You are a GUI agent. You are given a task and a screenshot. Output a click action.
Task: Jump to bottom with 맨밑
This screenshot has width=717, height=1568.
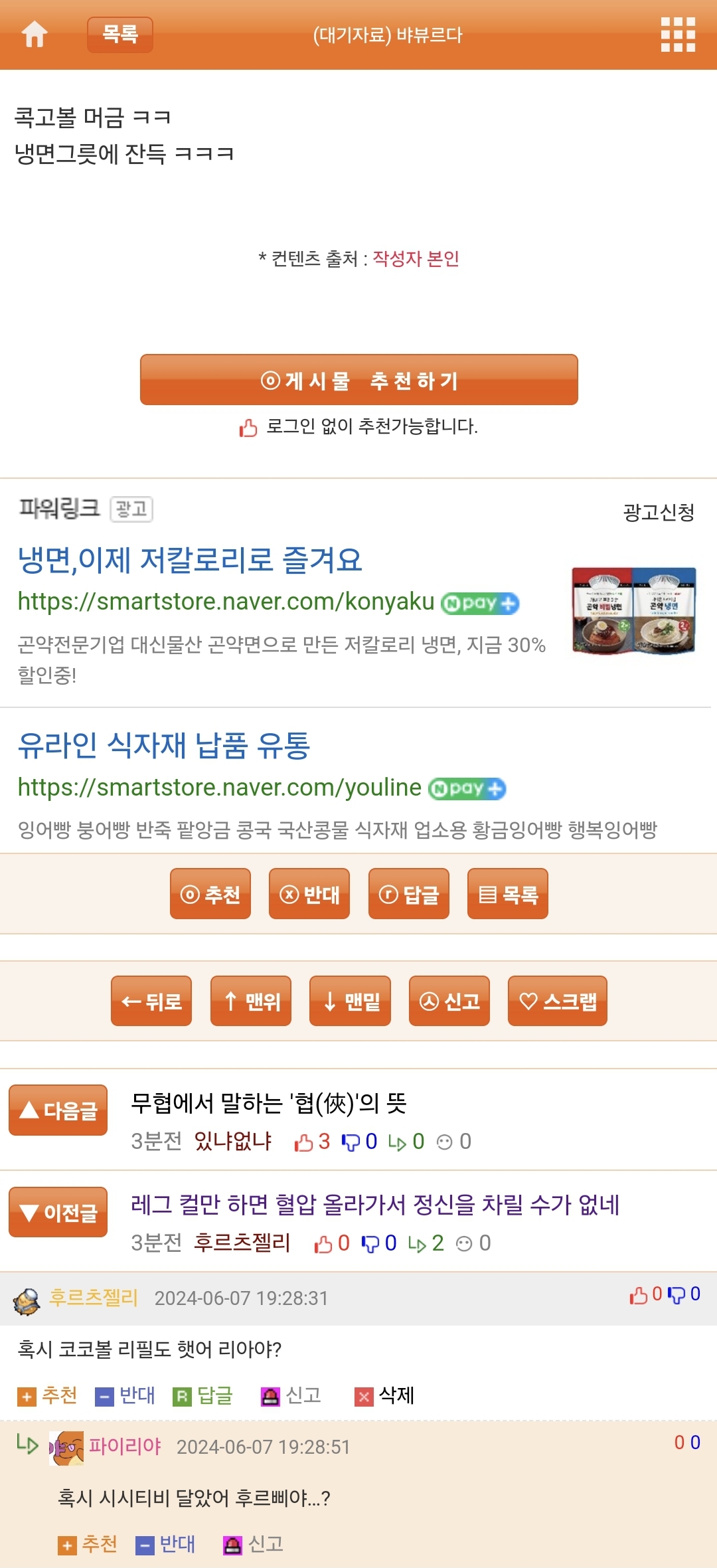[350, 1001]
